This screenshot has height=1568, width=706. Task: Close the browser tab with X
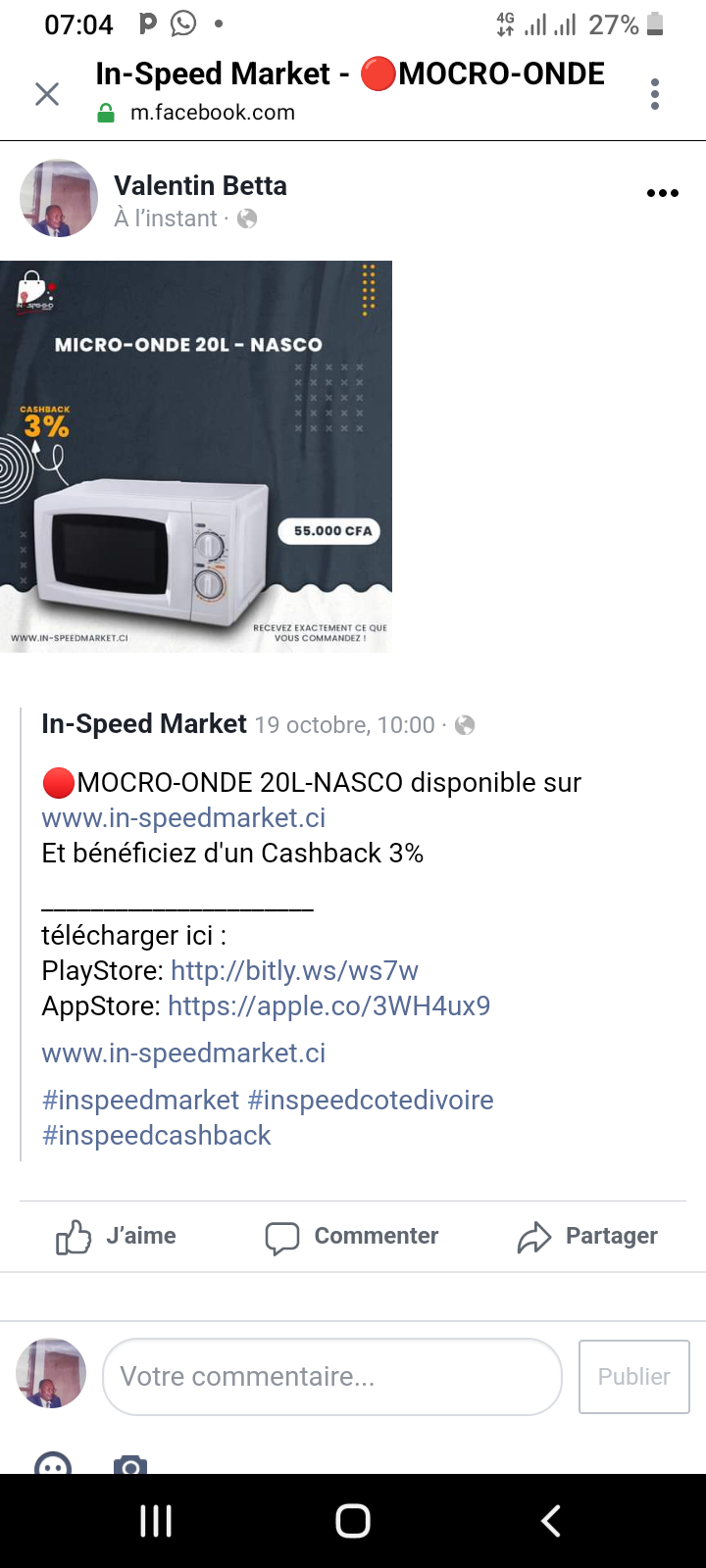tap(47, 94)
